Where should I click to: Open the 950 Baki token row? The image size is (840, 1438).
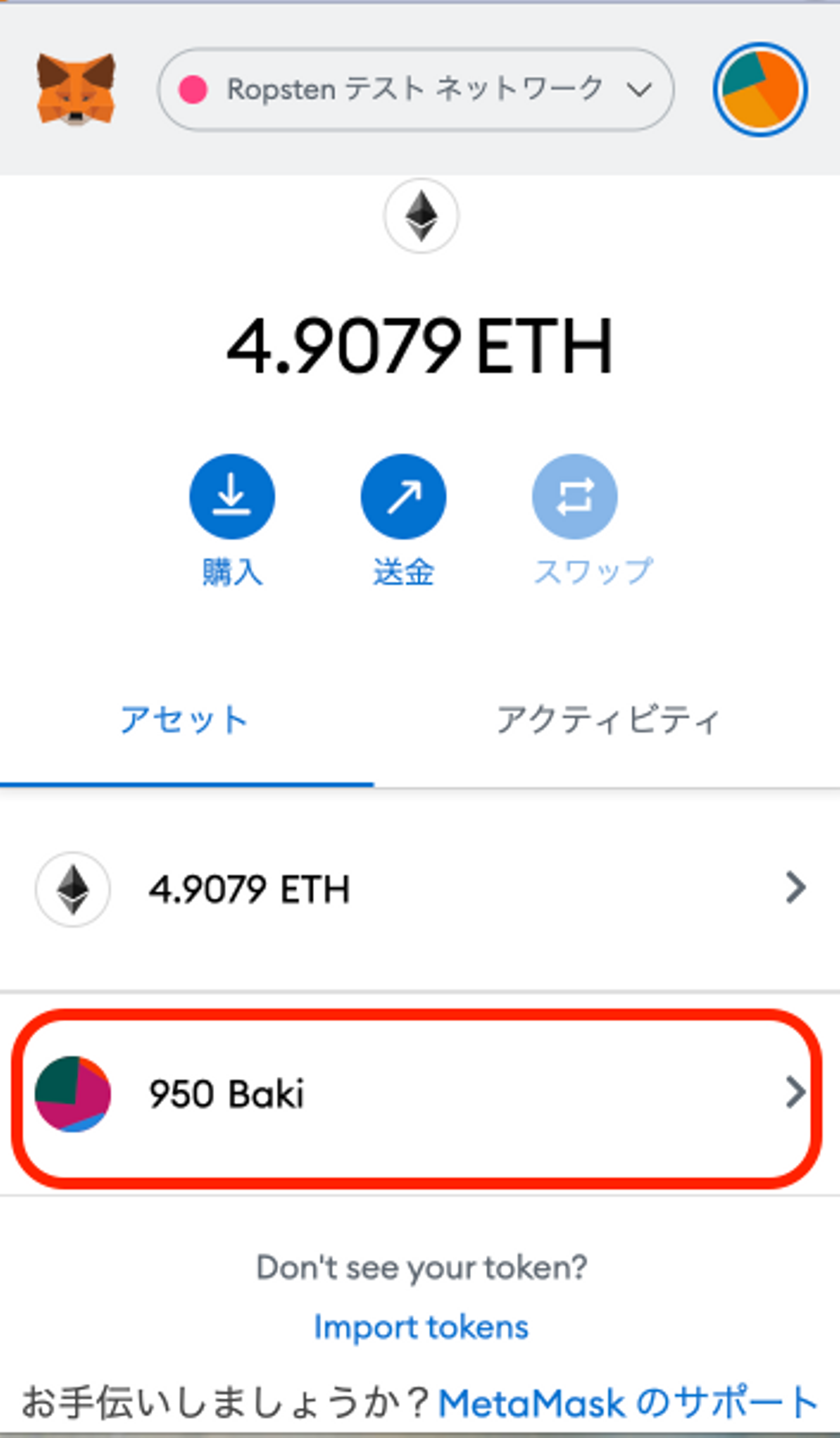420,1094
